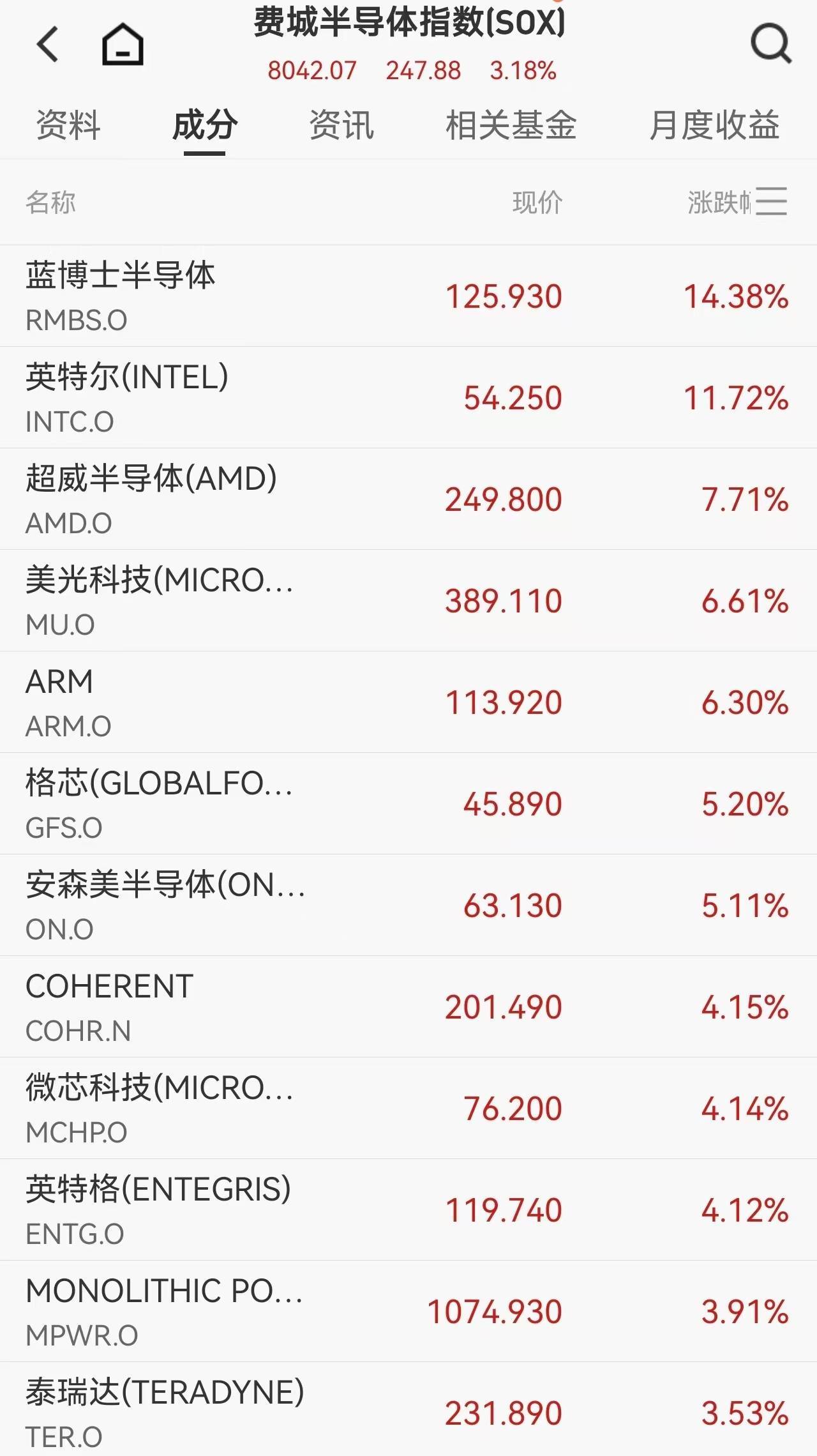The image size is (817, 1456).
Task: View the 月度收益 tab
Action: pos(714,125)
